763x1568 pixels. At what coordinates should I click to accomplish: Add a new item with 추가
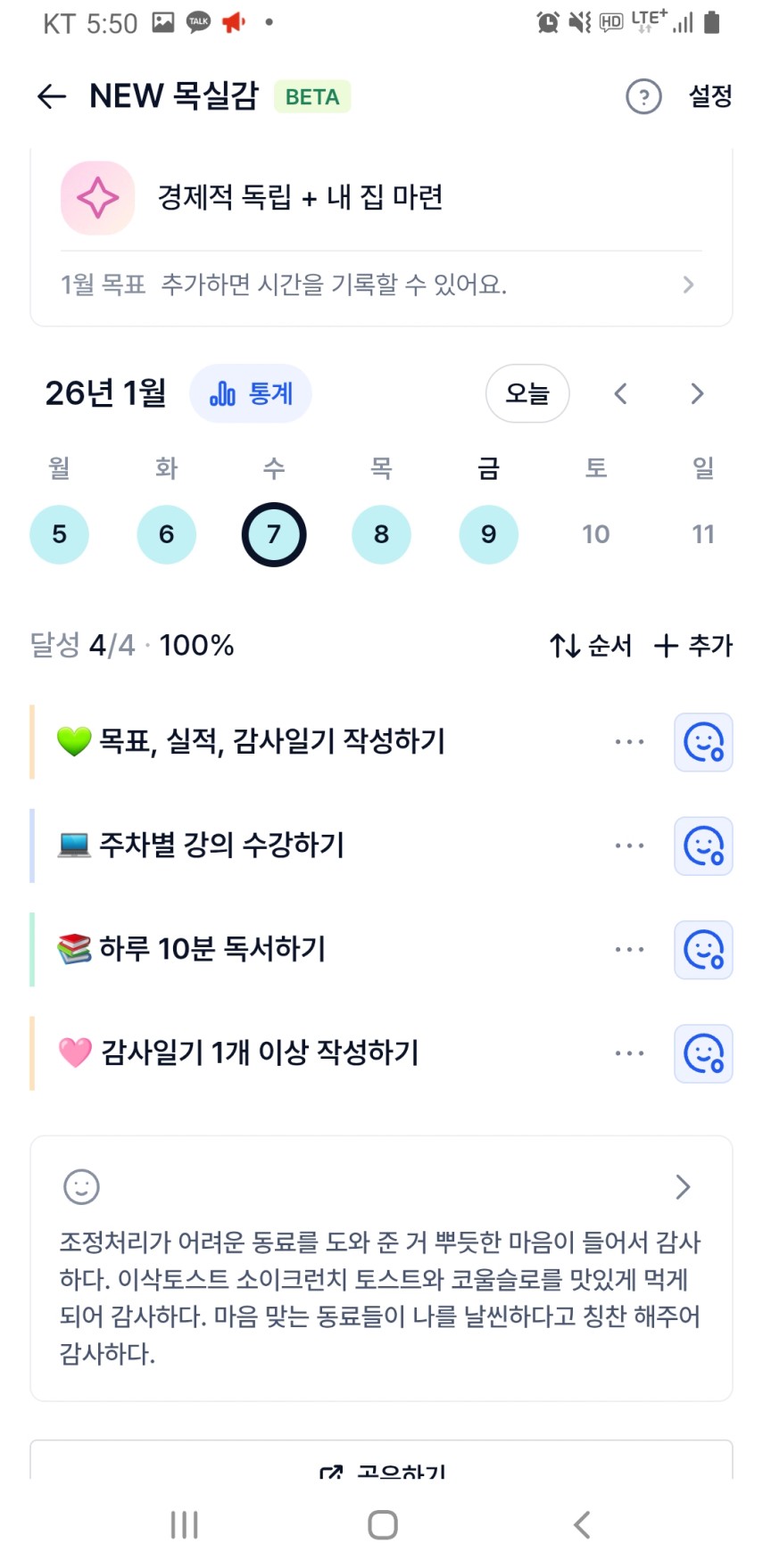point(693,645)
